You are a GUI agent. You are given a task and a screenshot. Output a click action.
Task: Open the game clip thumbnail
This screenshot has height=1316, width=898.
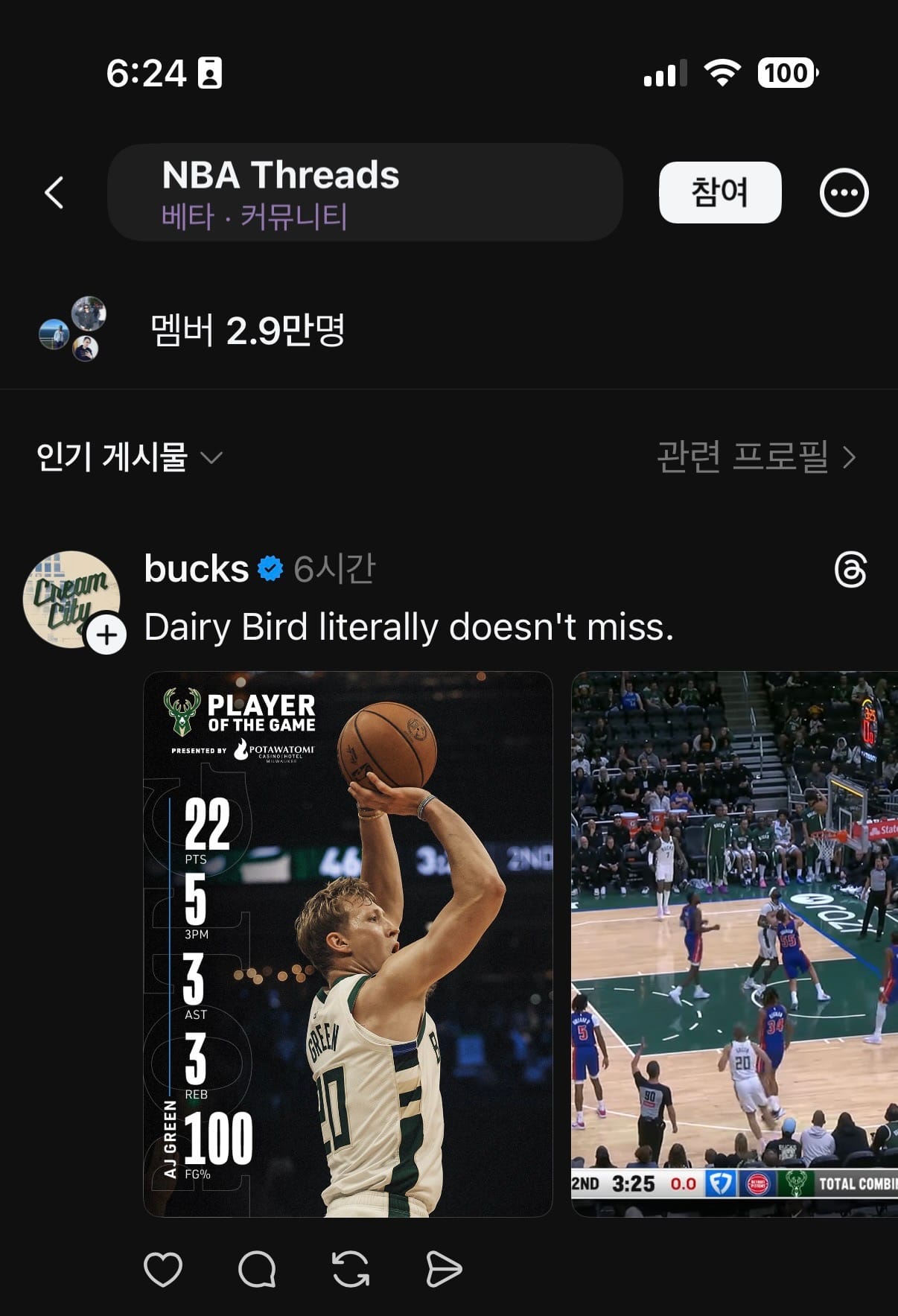click(734, 944)
